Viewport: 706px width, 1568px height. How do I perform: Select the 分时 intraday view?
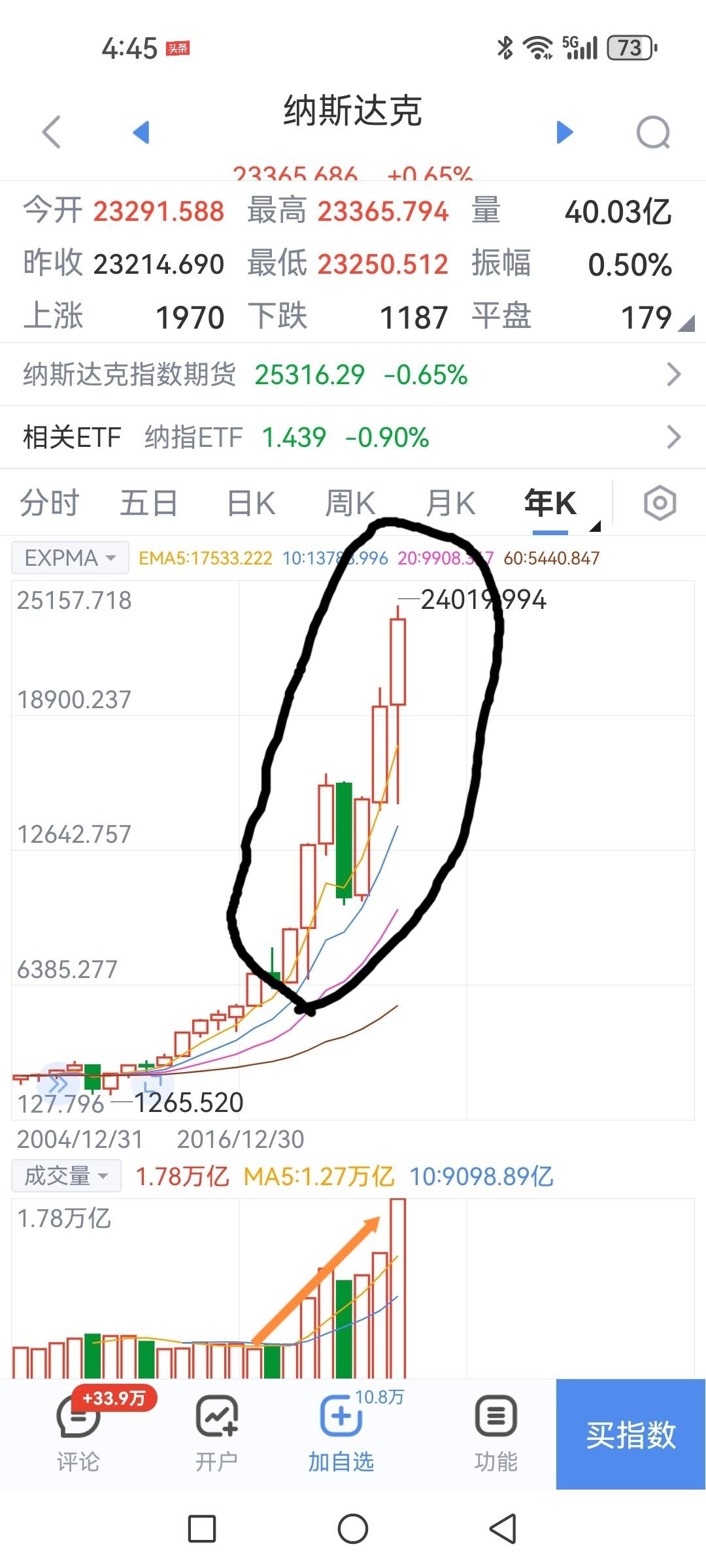49,502
